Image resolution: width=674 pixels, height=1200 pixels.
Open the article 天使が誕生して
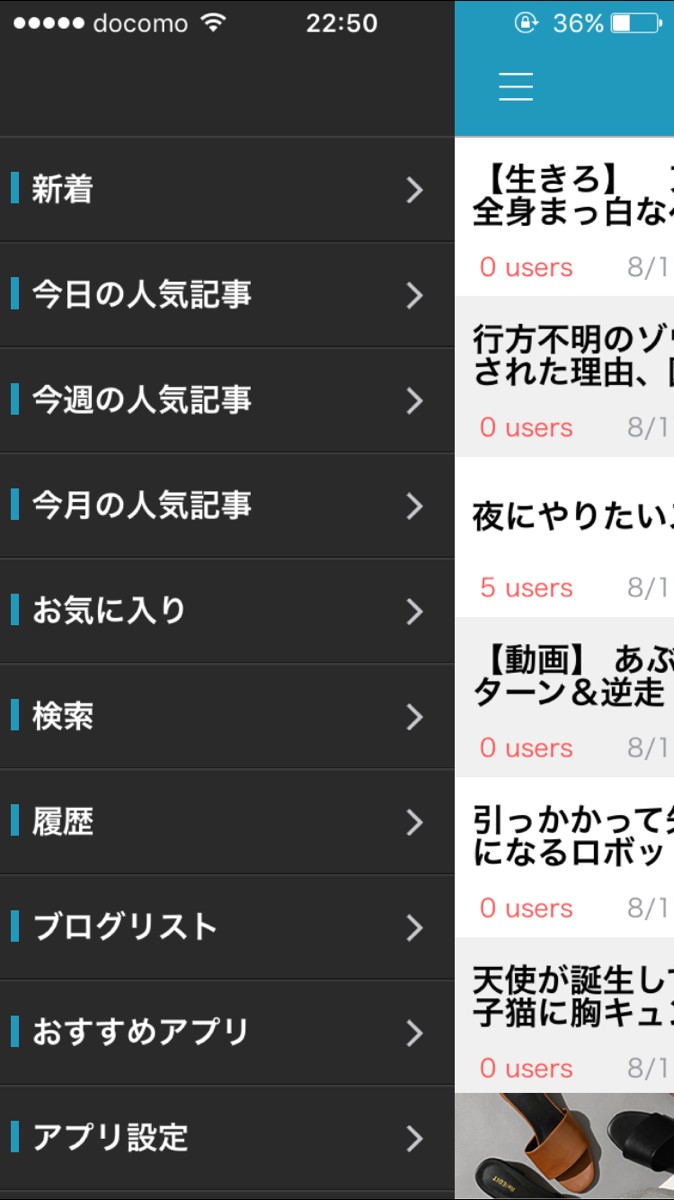565,997
